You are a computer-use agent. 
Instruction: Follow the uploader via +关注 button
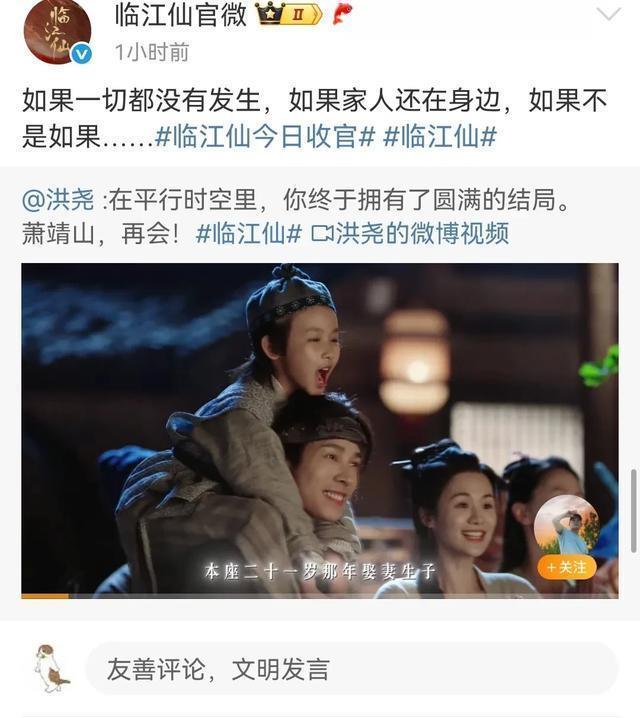[566, 567]
